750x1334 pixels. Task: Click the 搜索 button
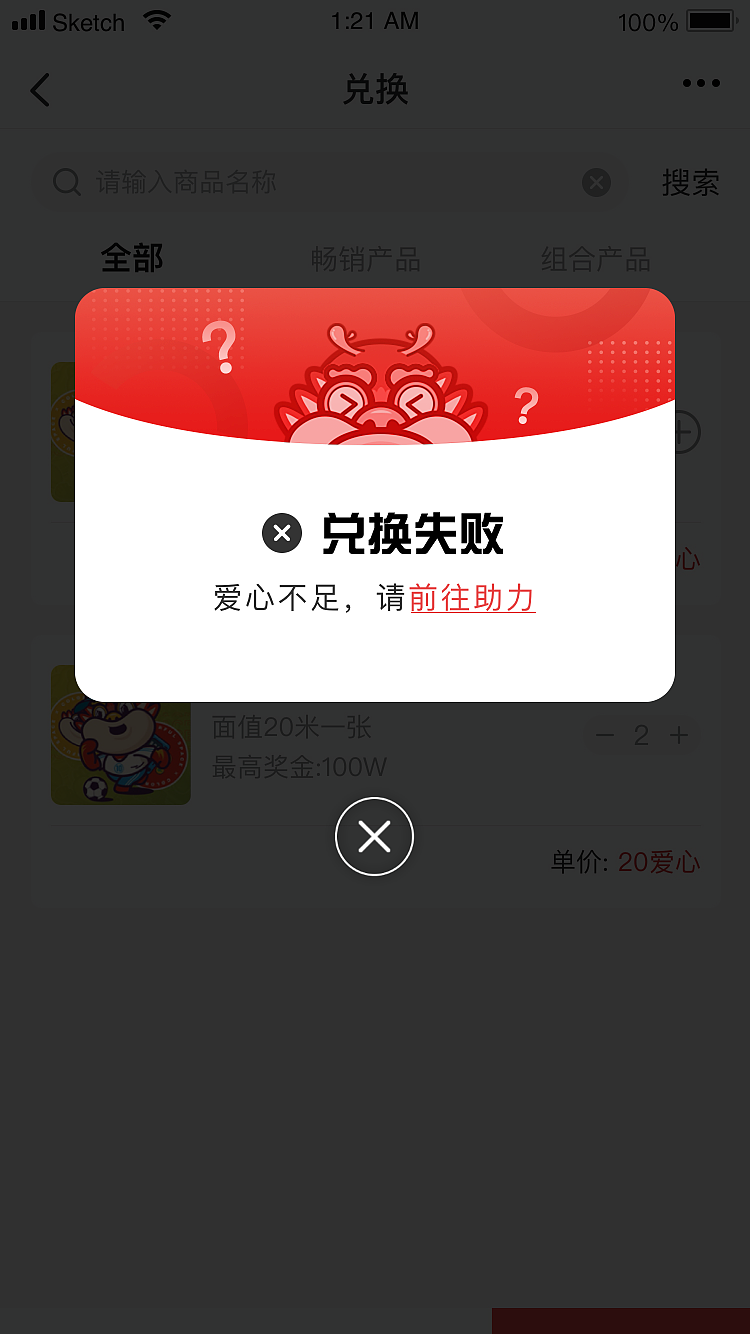(x=690, y=183)
